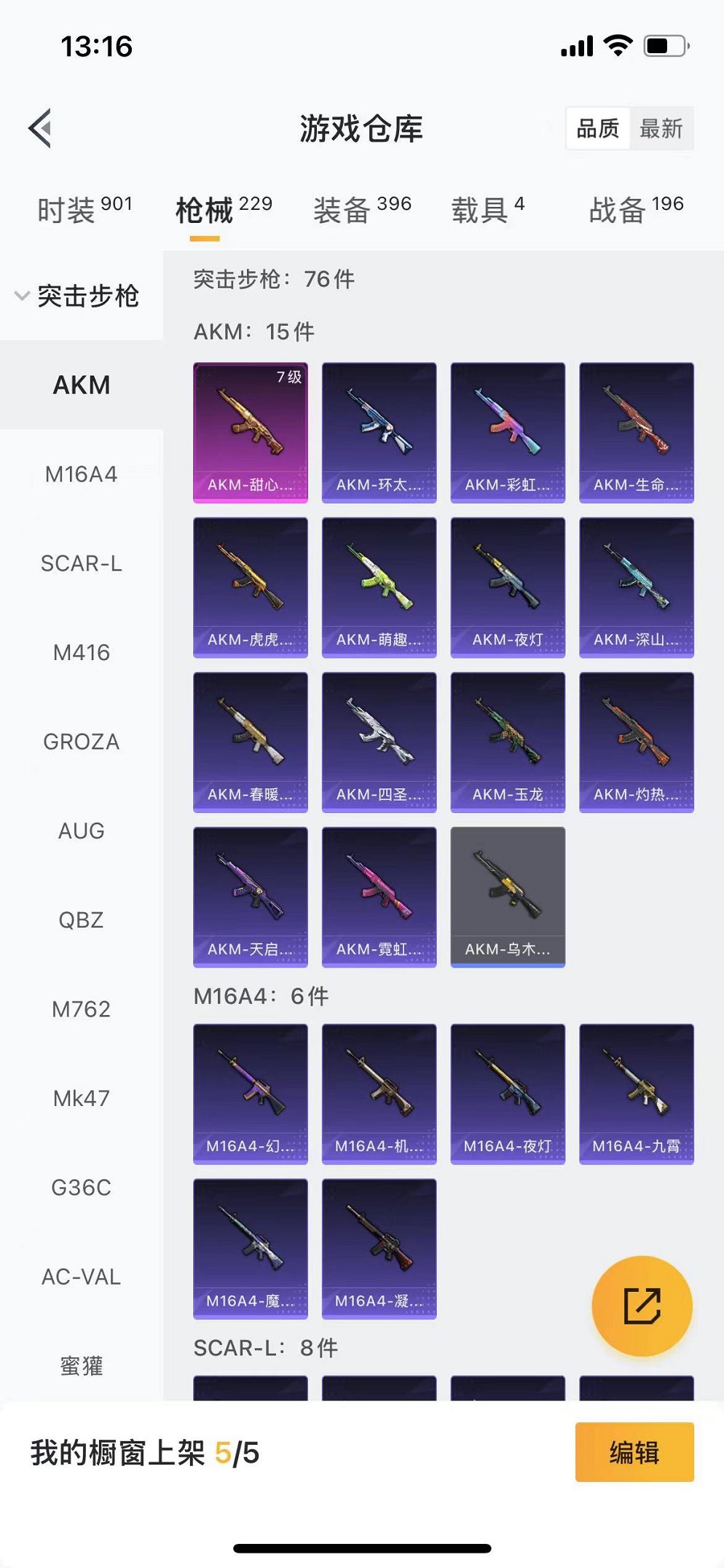The image size is (724, 1568).
Task: Tap the 编辑 button
Action: [x=634, y=1452]
